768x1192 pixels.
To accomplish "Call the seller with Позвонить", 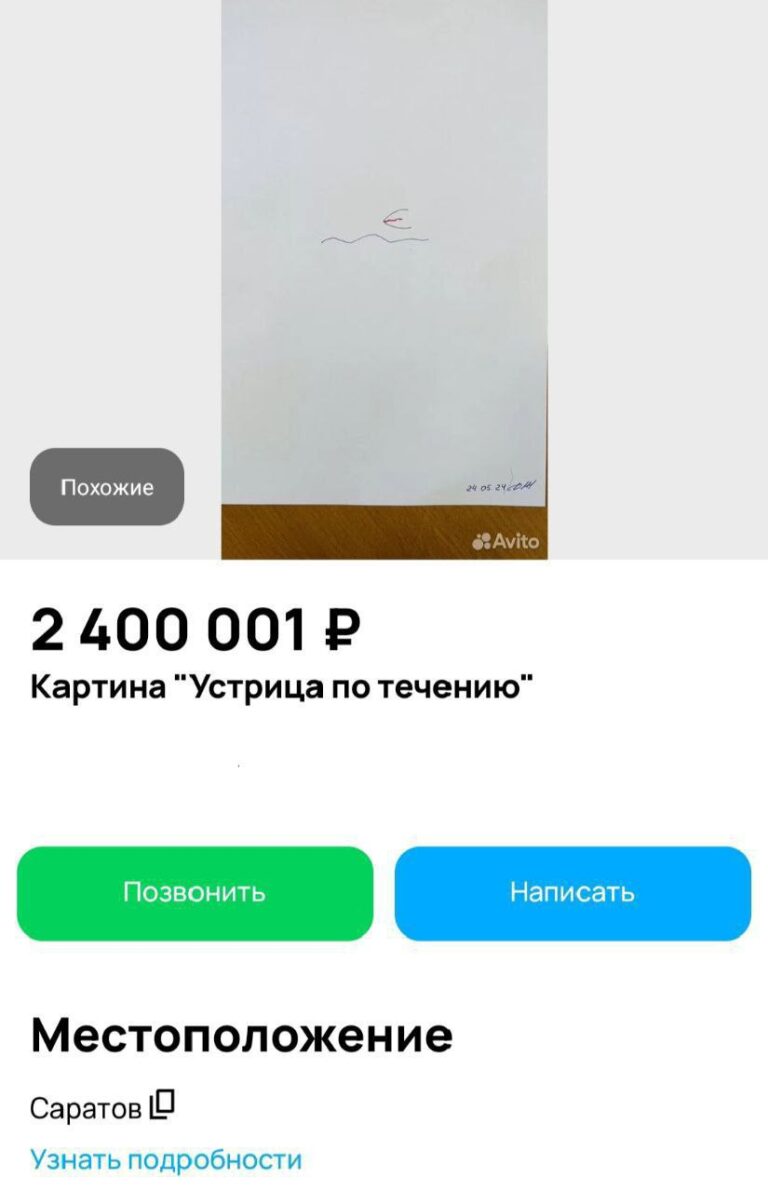I will [x=195, y=893].
